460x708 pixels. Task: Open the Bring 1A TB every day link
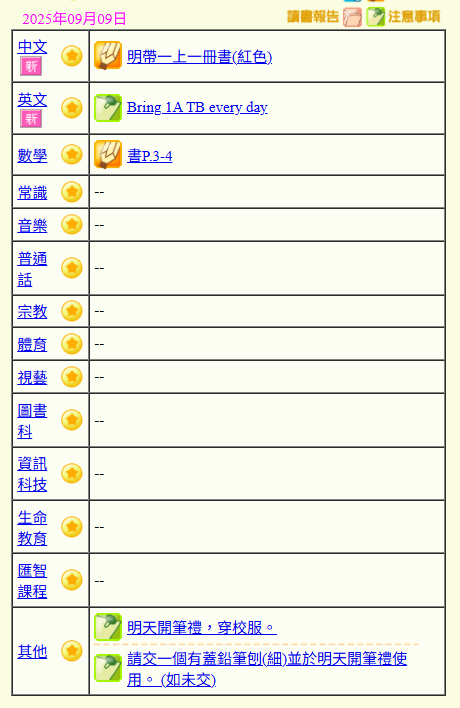tap(197, 107)
